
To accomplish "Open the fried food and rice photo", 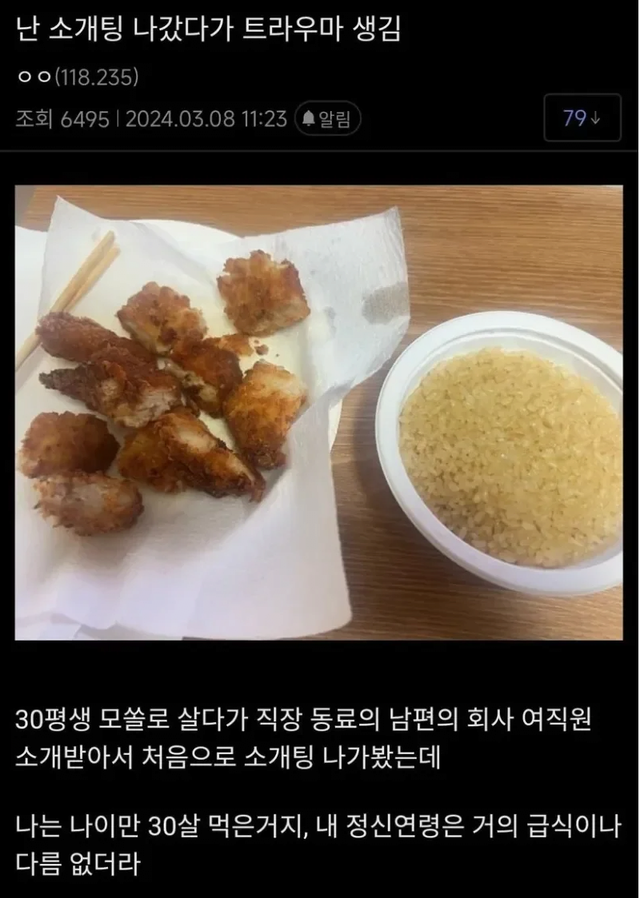I will (x=318, y=412).
